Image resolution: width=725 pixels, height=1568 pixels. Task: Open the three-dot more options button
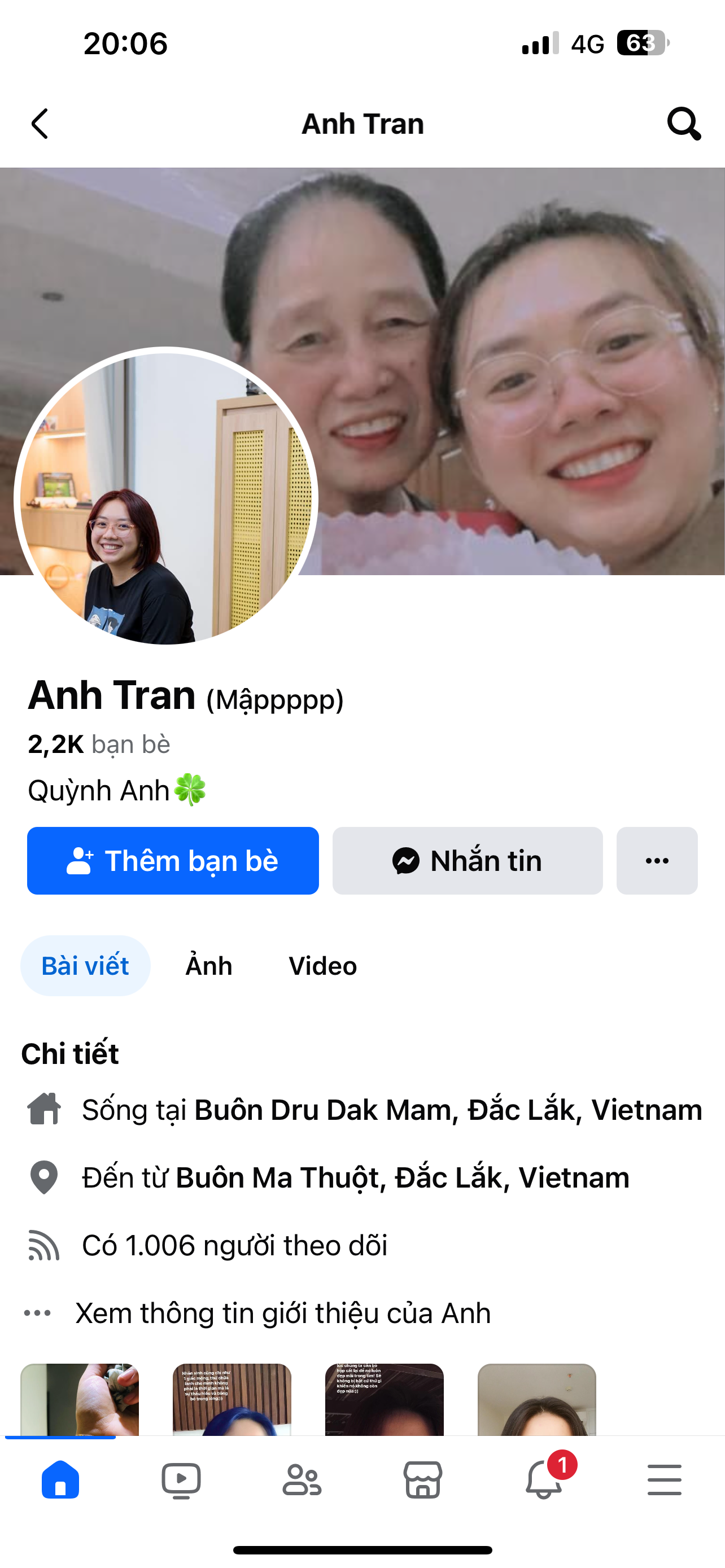[657, 861]
